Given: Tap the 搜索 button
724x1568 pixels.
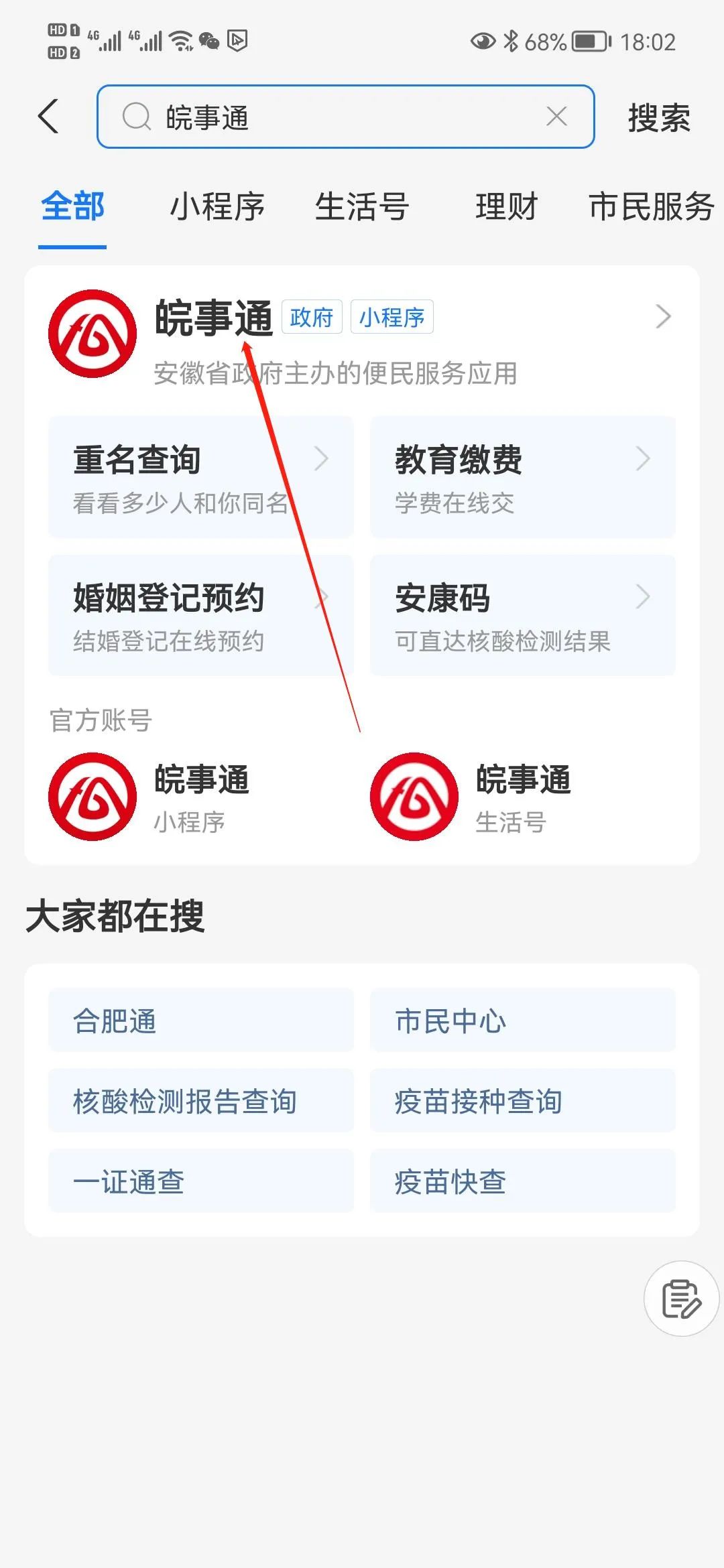Looking at the screenshot, I should click(658, 118).
